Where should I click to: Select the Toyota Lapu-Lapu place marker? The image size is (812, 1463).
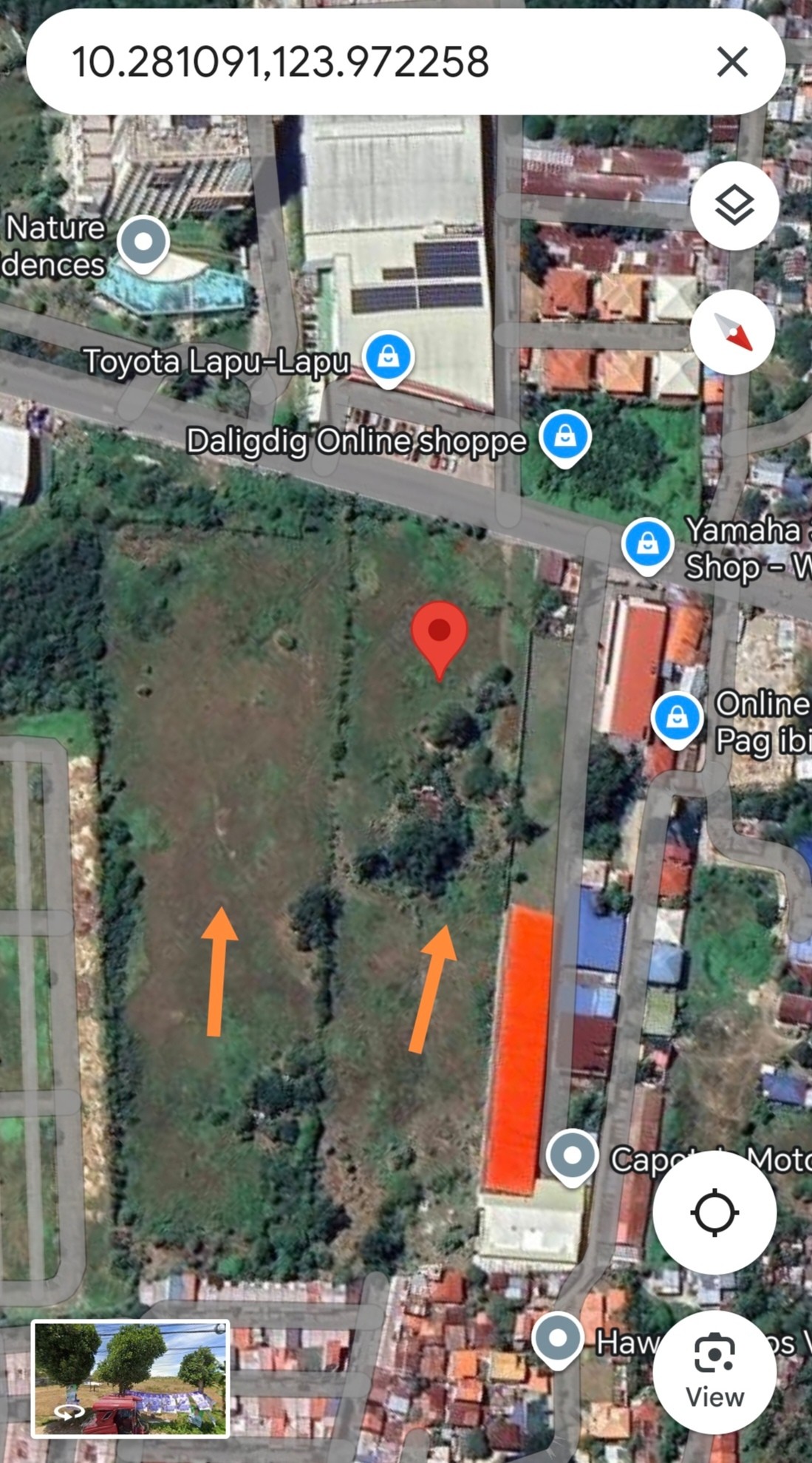[x=388, y=358]
